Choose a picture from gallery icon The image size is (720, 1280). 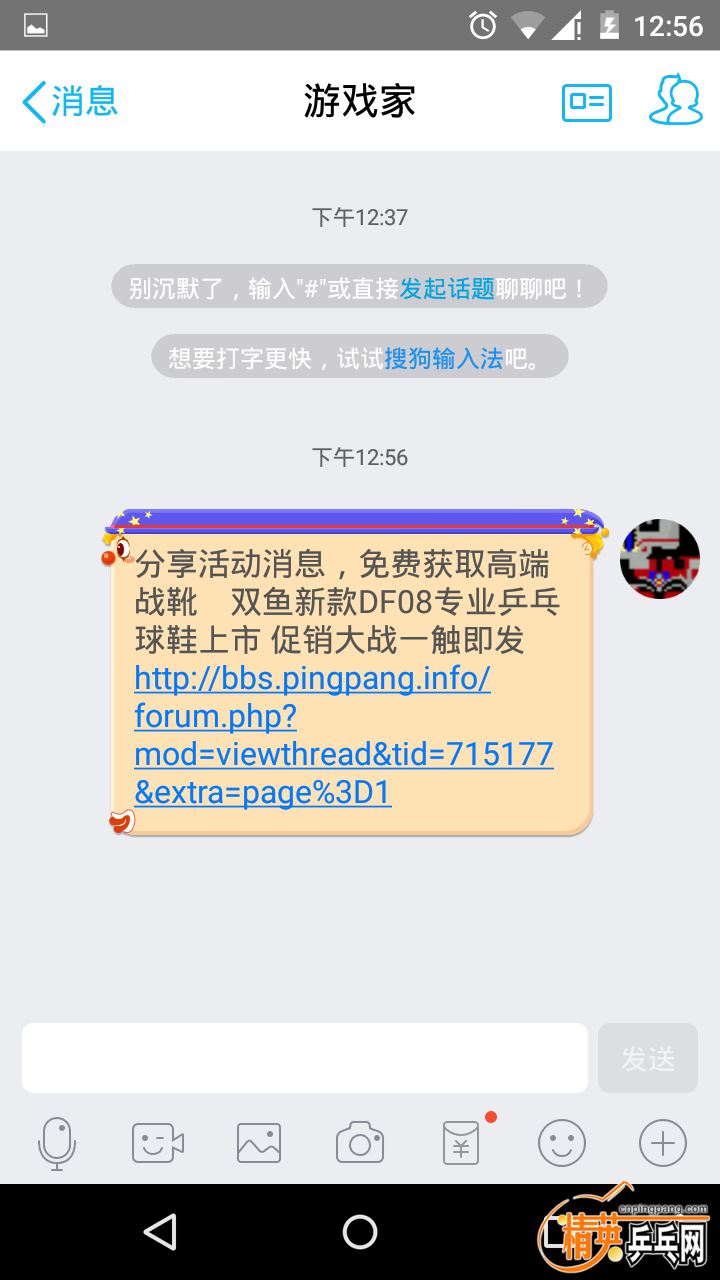(259, 1142)
